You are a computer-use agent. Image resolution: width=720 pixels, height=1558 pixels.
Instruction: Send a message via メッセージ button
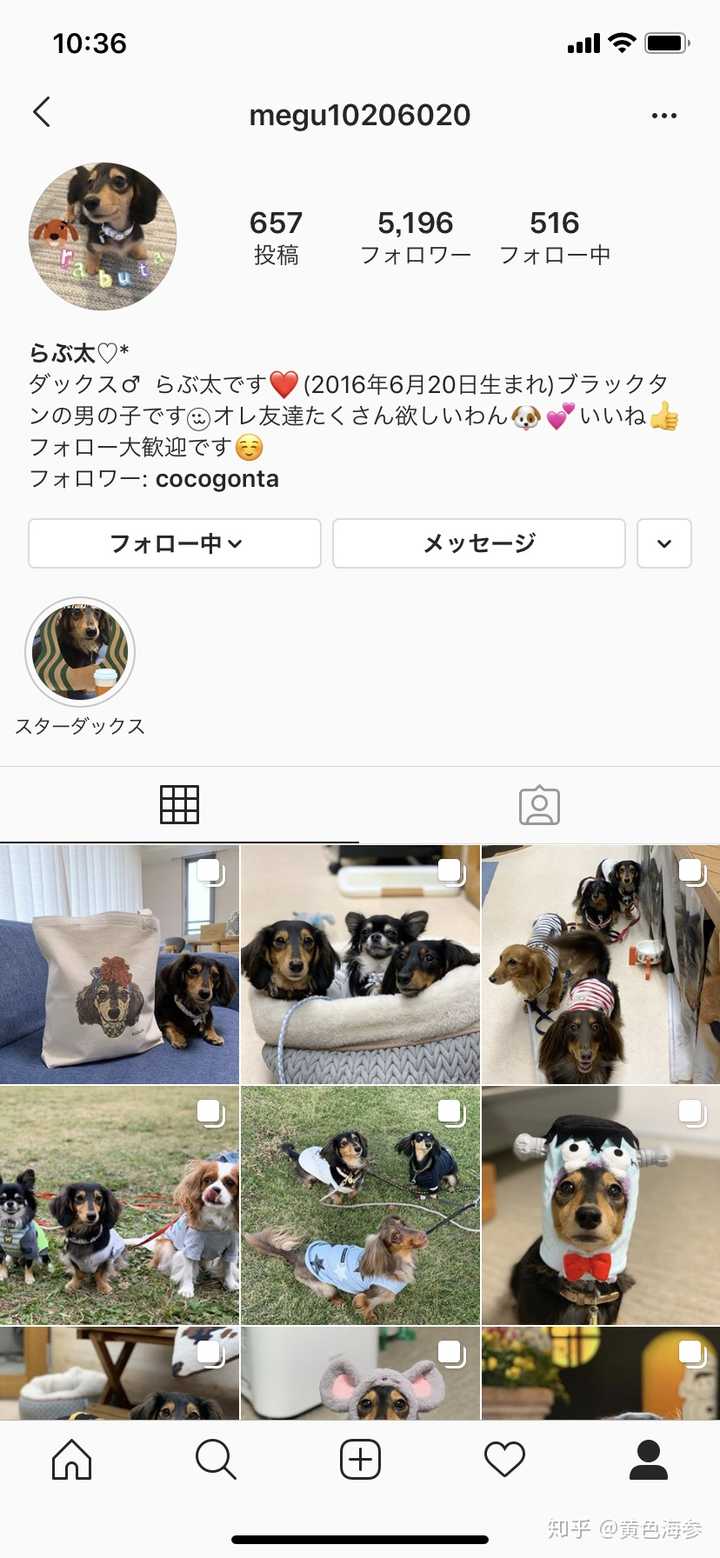tap(479, 543)
